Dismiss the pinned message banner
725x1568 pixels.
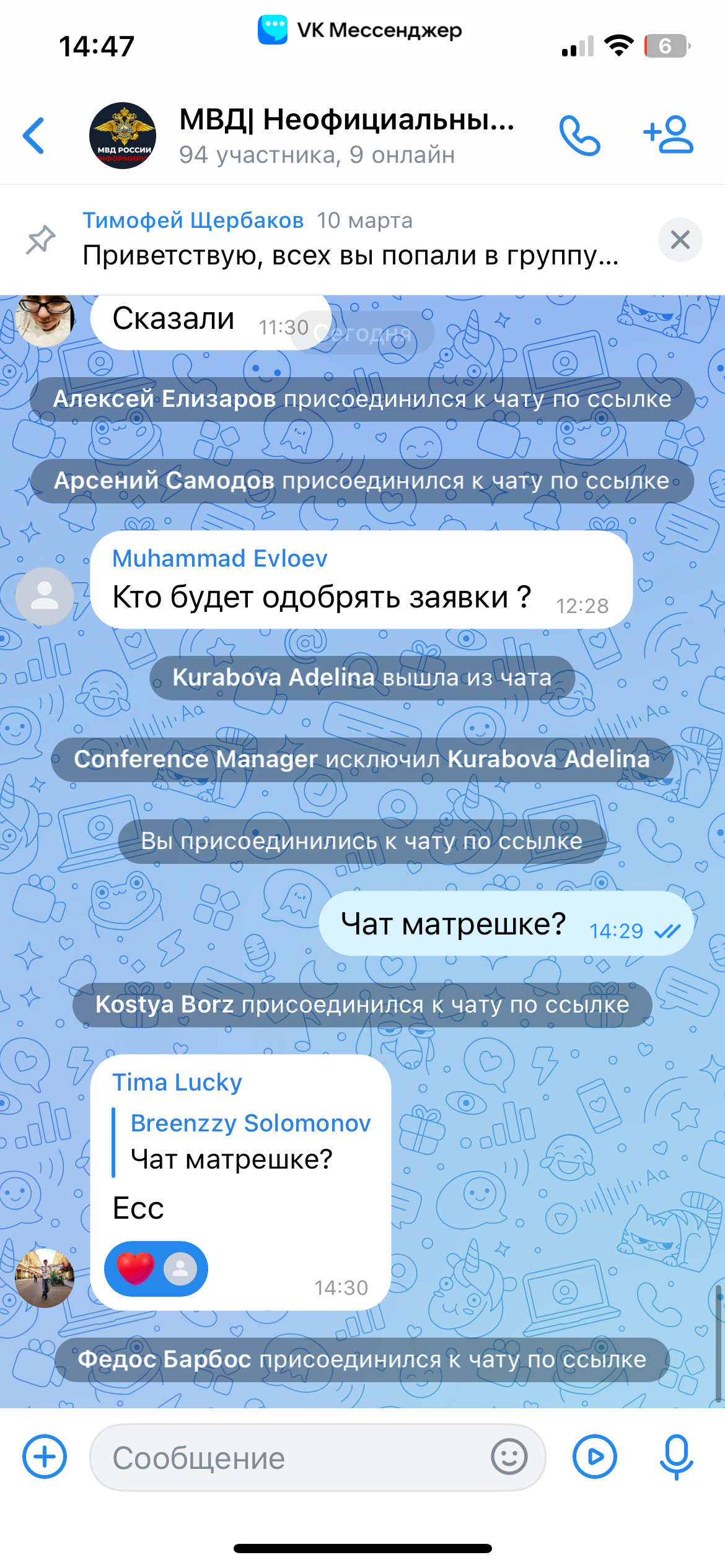pos(680,240)
